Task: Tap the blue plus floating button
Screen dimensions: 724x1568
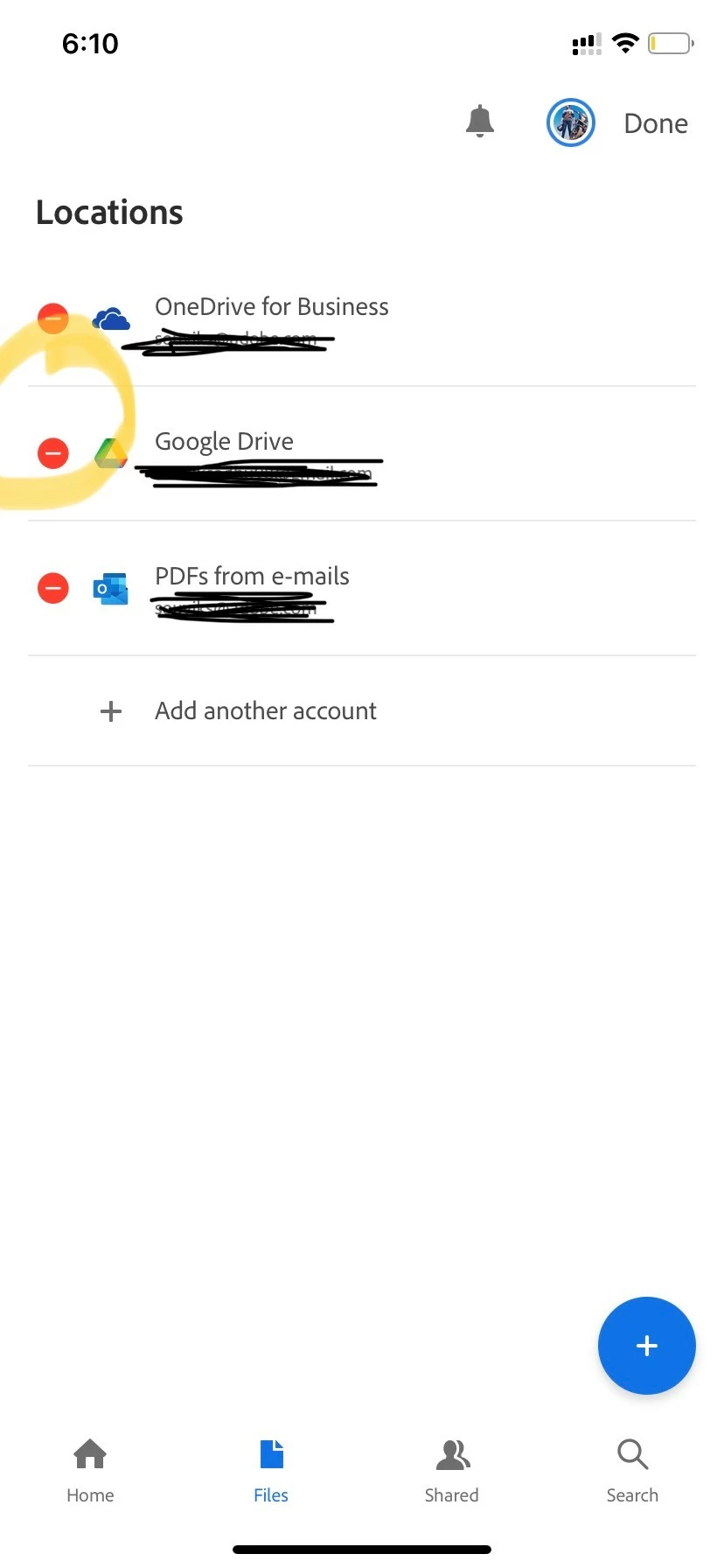Action: click(646, 1346)
